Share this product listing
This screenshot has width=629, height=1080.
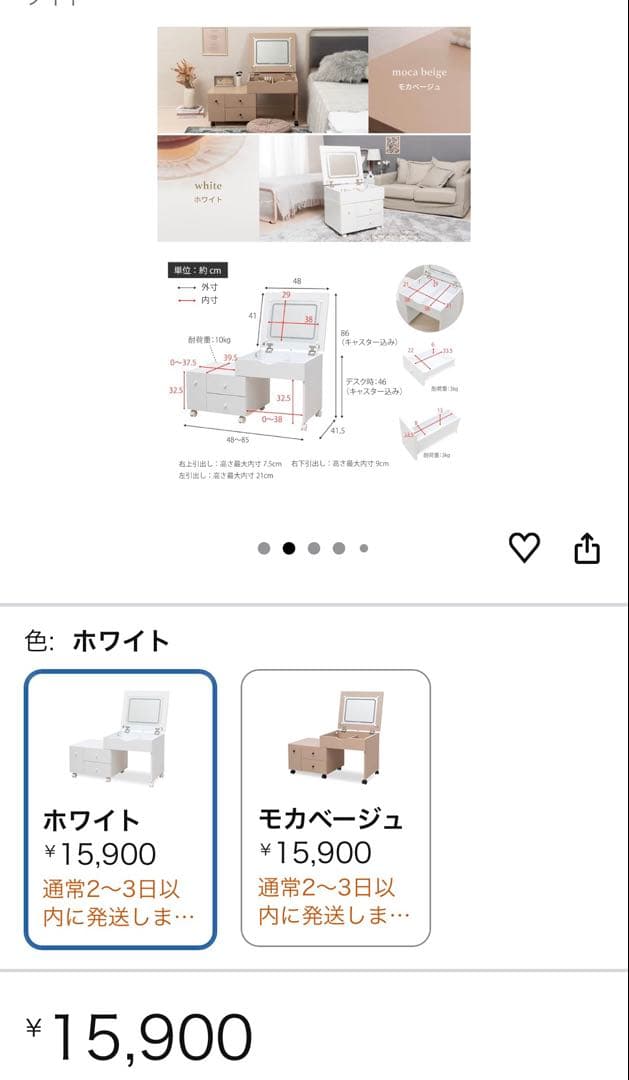tap(587, 547)
